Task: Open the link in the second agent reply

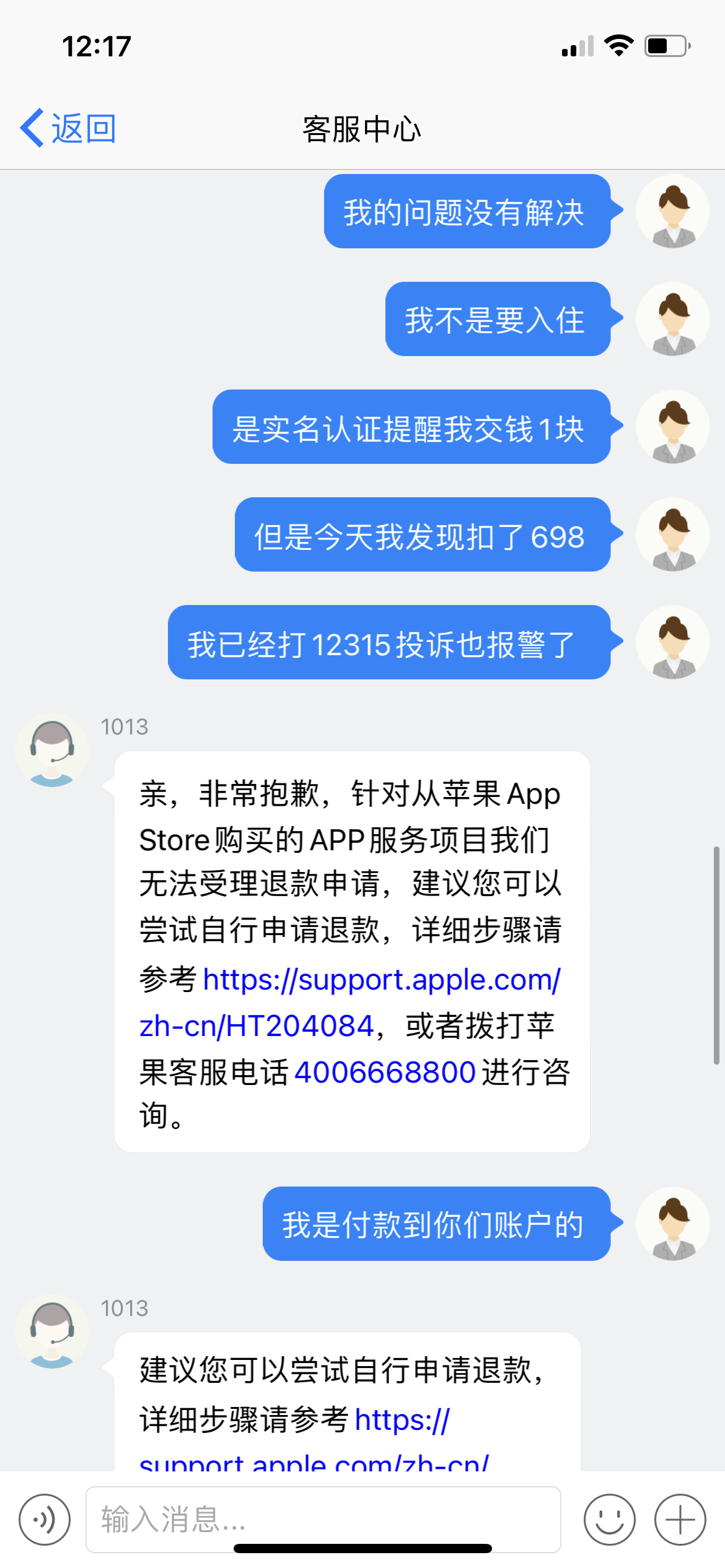Action: [x=402, y=1421]
